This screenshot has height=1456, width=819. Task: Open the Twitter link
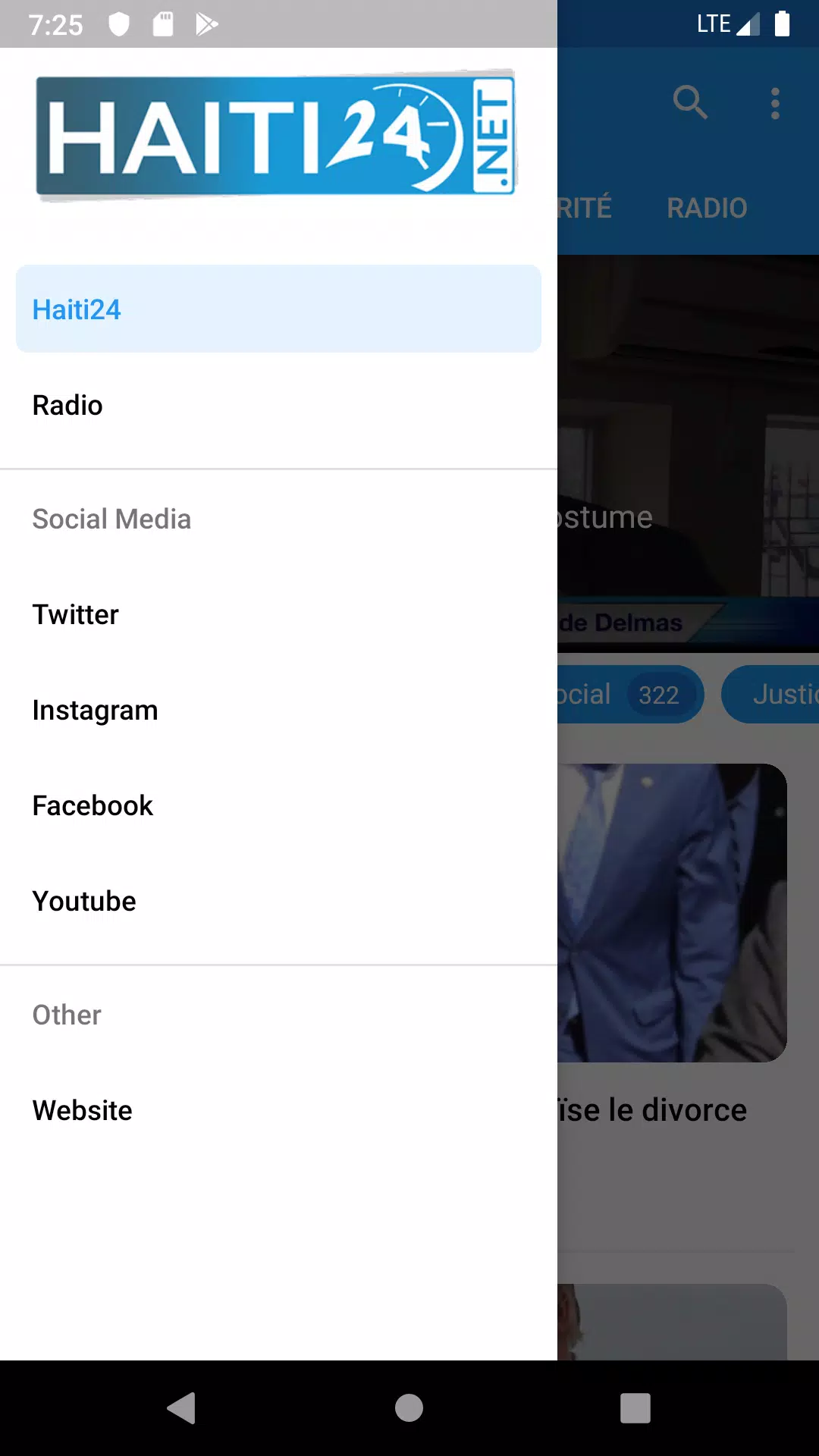278,614
